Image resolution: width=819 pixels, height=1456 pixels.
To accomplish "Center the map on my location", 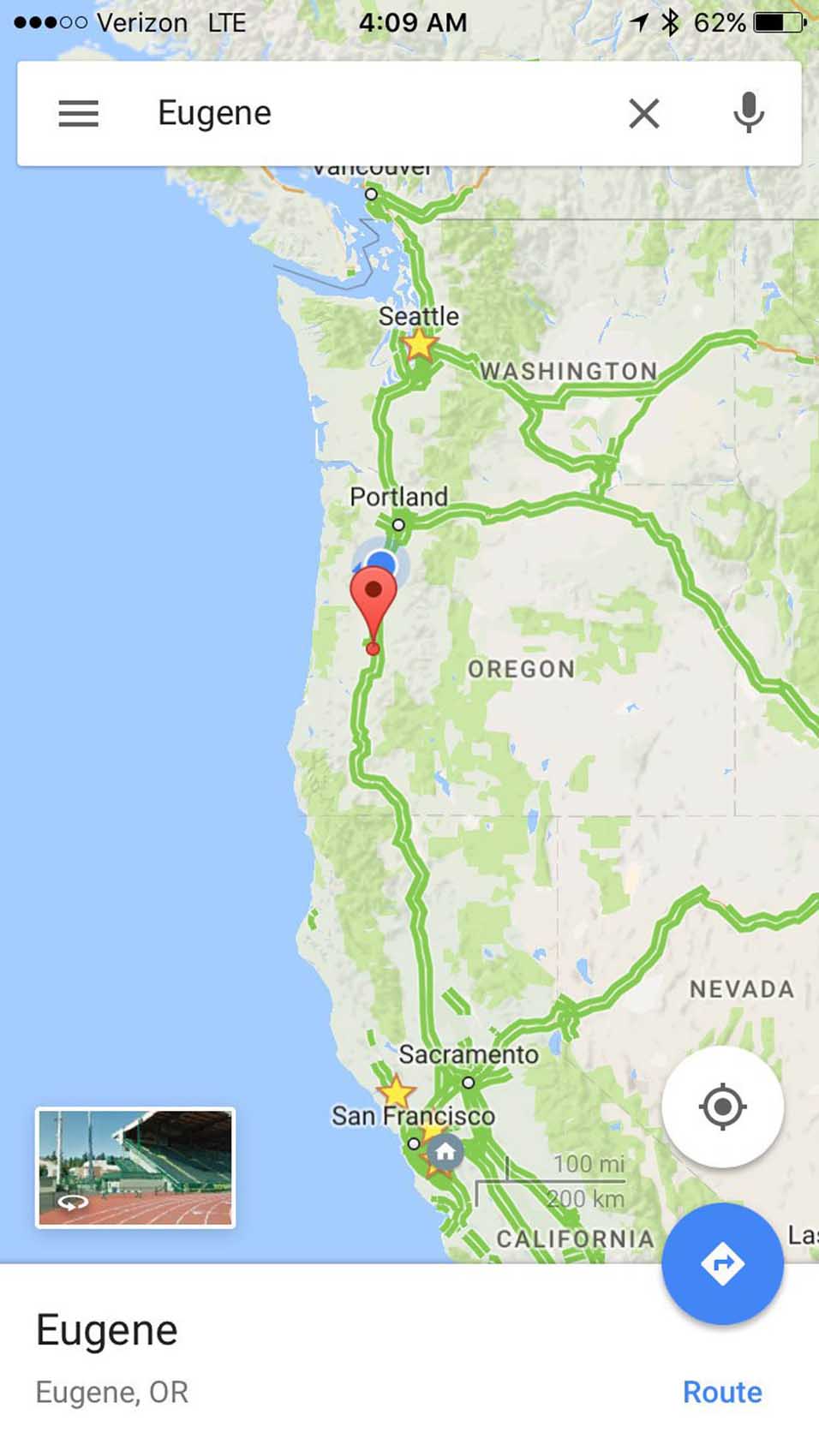I will pyautogui.click(x=722, y=1107).
